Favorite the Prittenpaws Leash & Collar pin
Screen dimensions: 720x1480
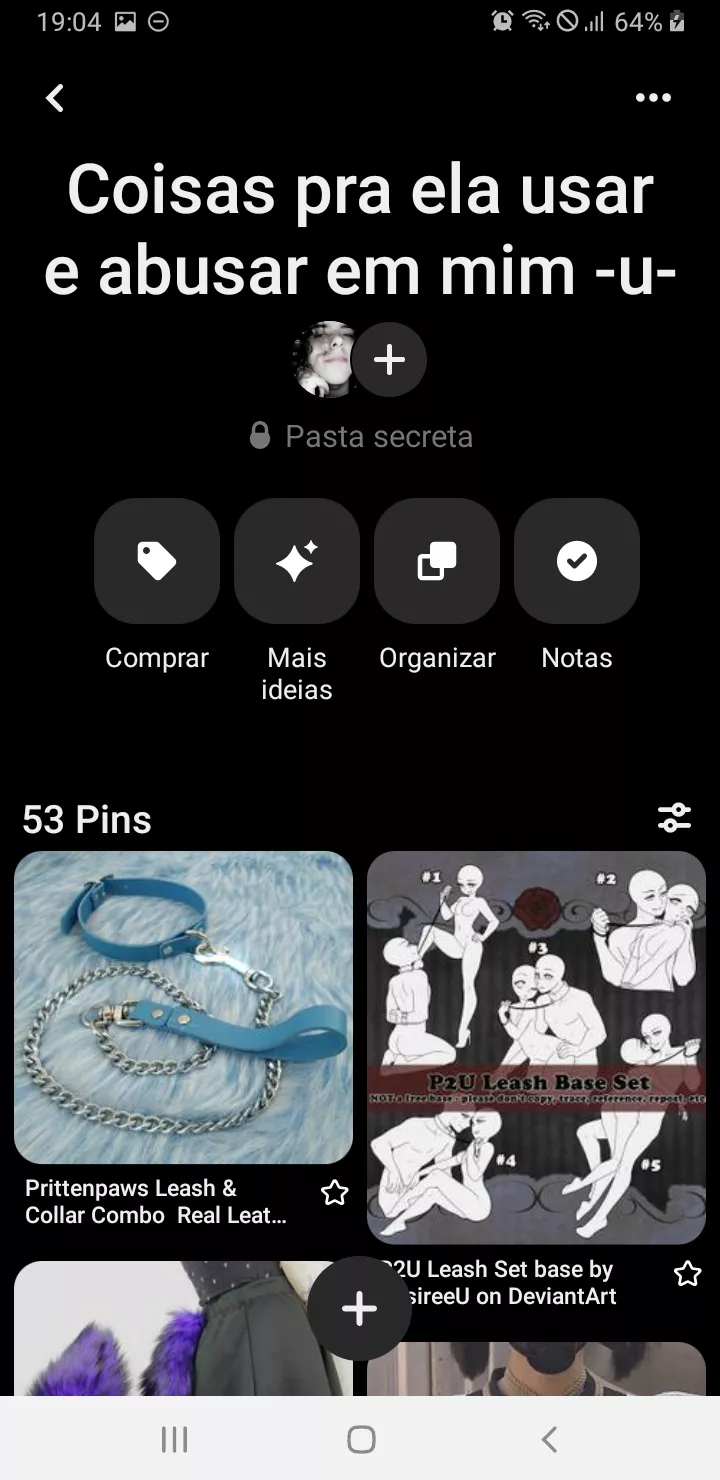click(x=334, y=1192)
